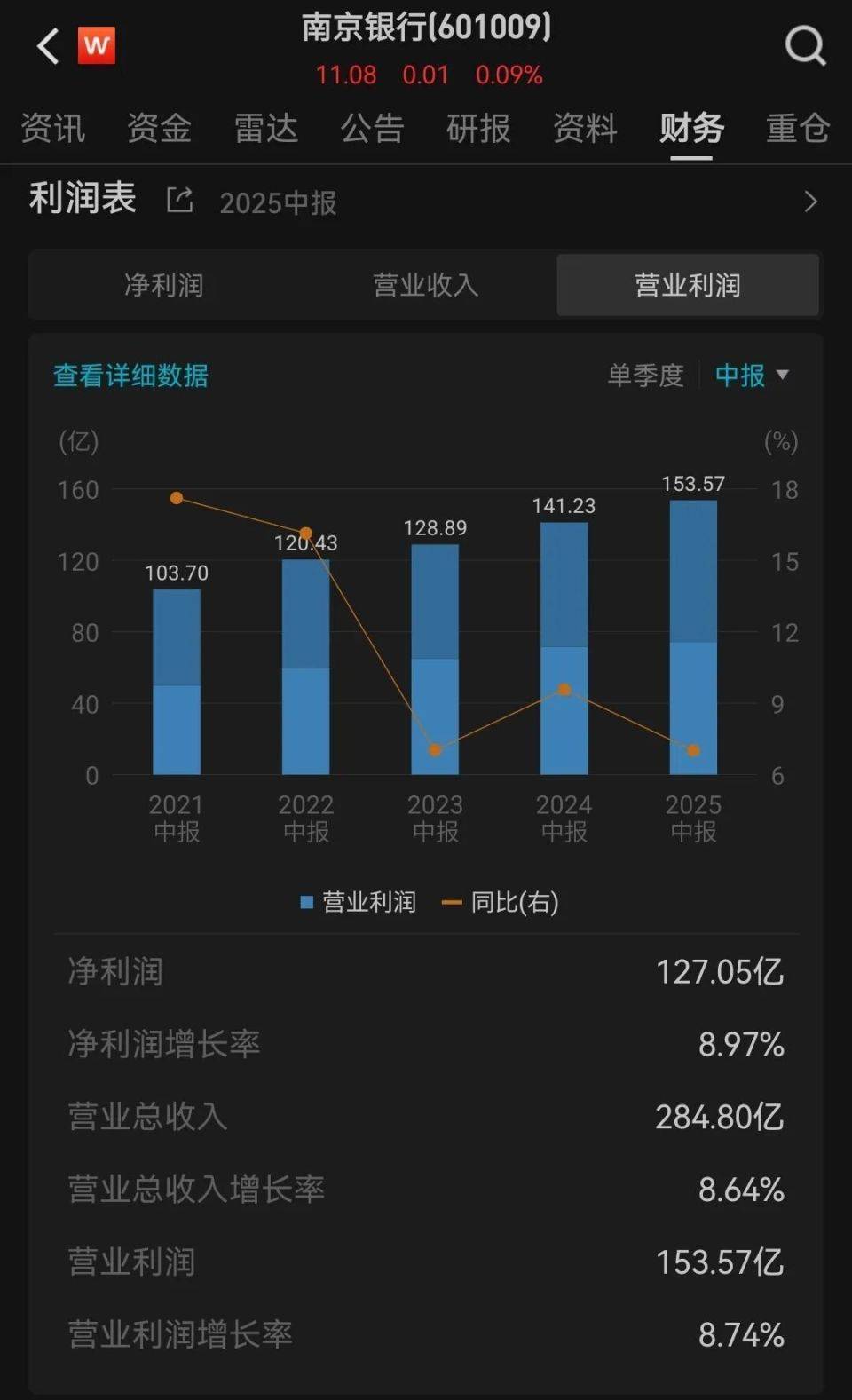Switch chart view to 单季度
The image size is (852, 1400).
coord(646,376)
